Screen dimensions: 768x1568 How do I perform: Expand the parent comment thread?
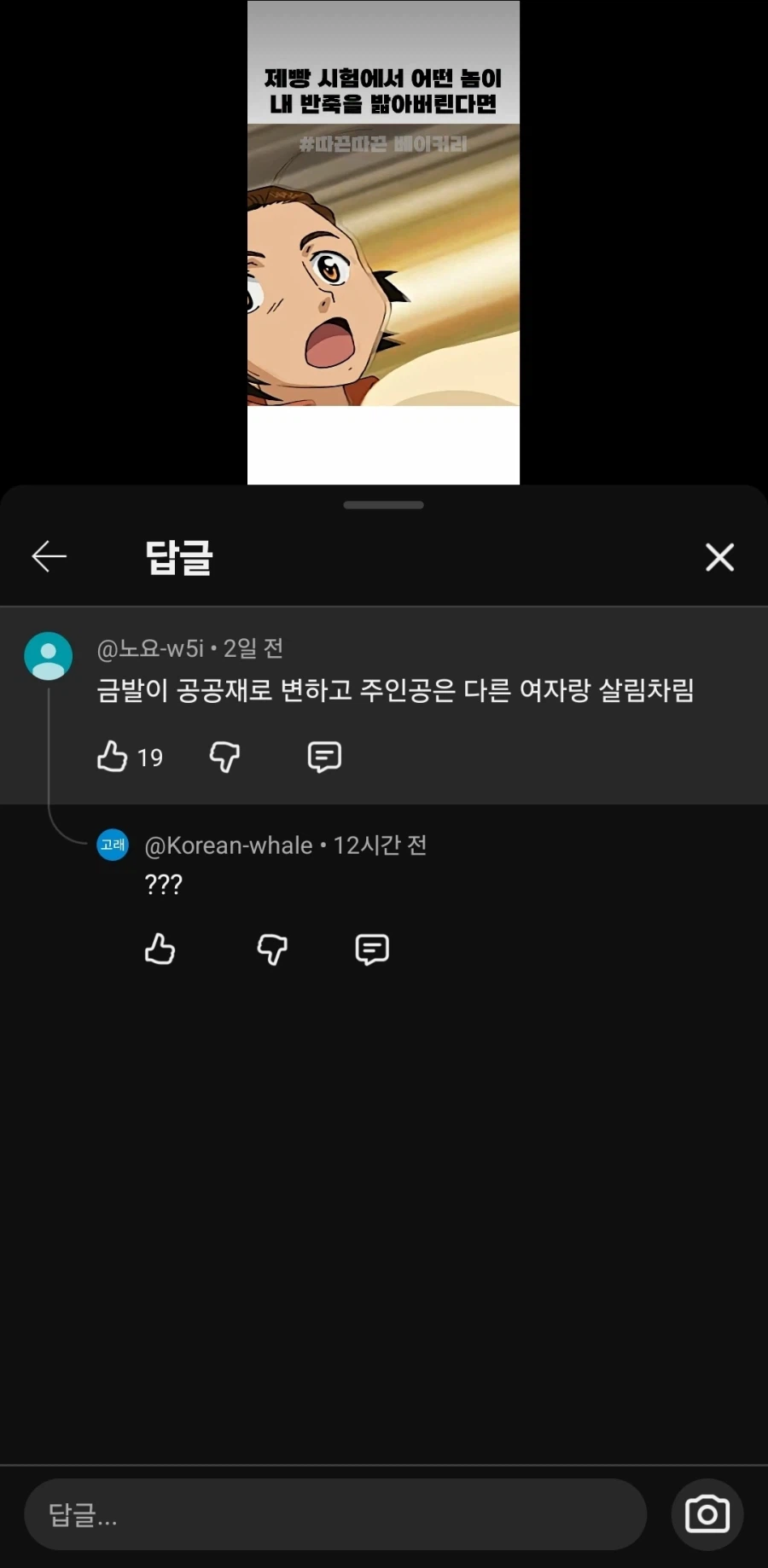pyautogui.click(x=49, y=654)
